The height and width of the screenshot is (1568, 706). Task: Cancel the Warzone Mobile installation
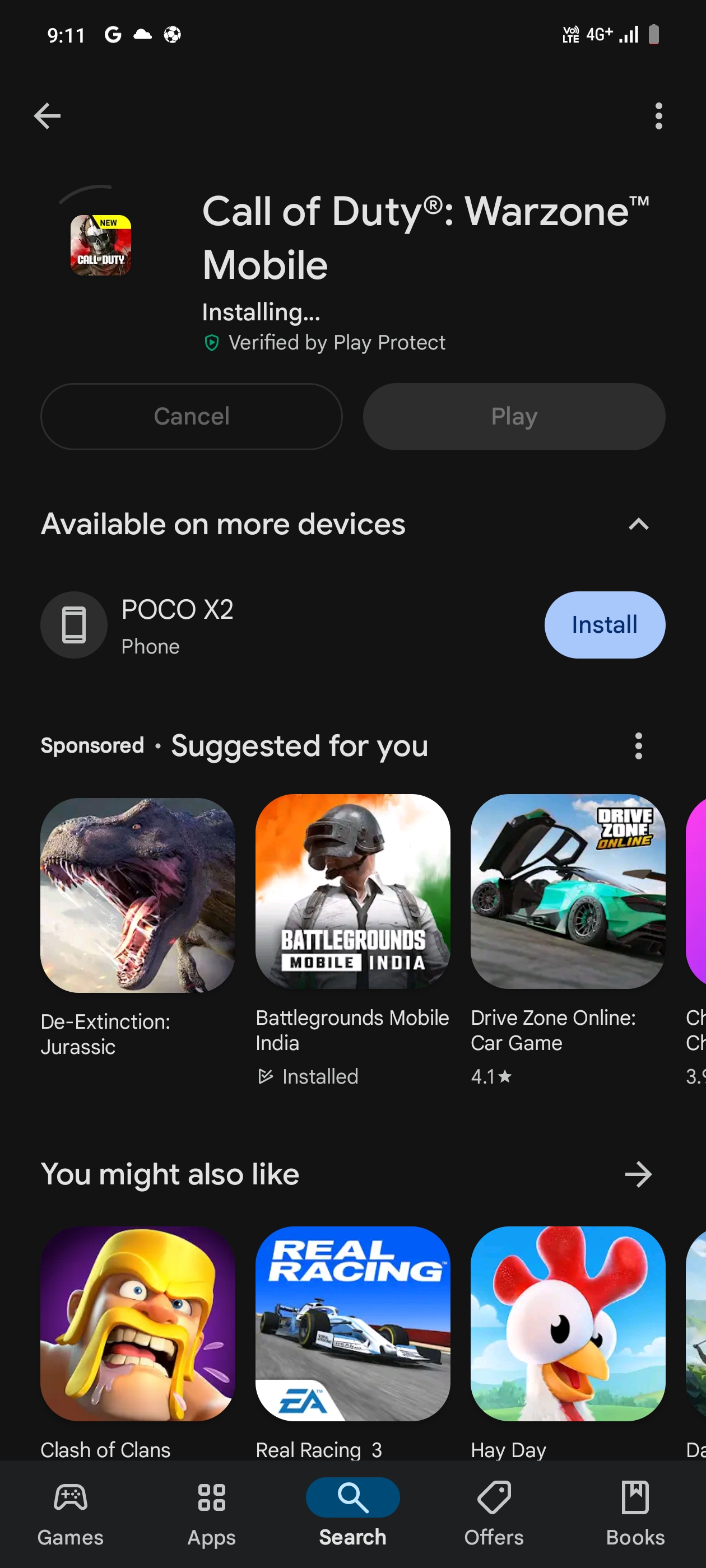[x=191, y=416]
